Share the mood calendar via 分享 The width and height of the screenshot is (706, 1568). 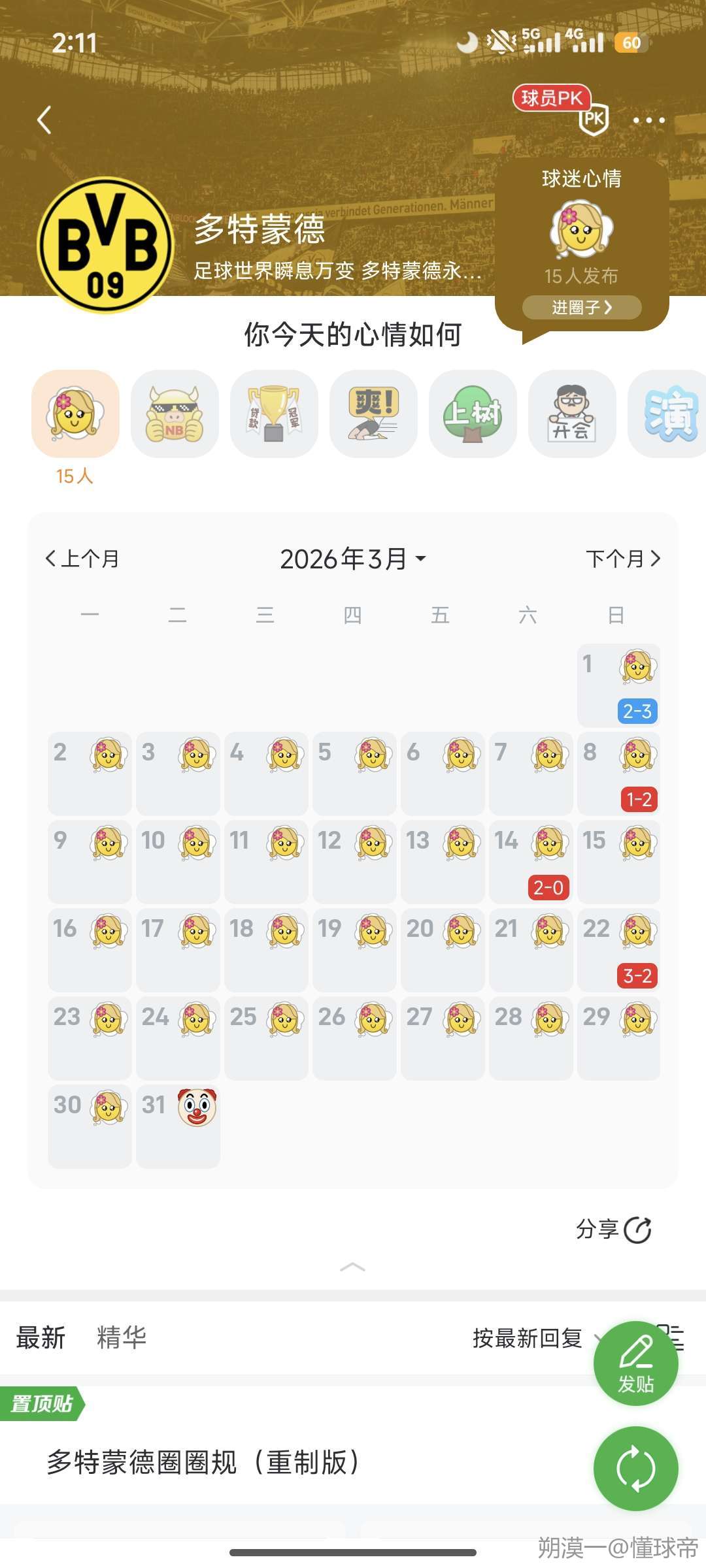[x=613, y=1230]
